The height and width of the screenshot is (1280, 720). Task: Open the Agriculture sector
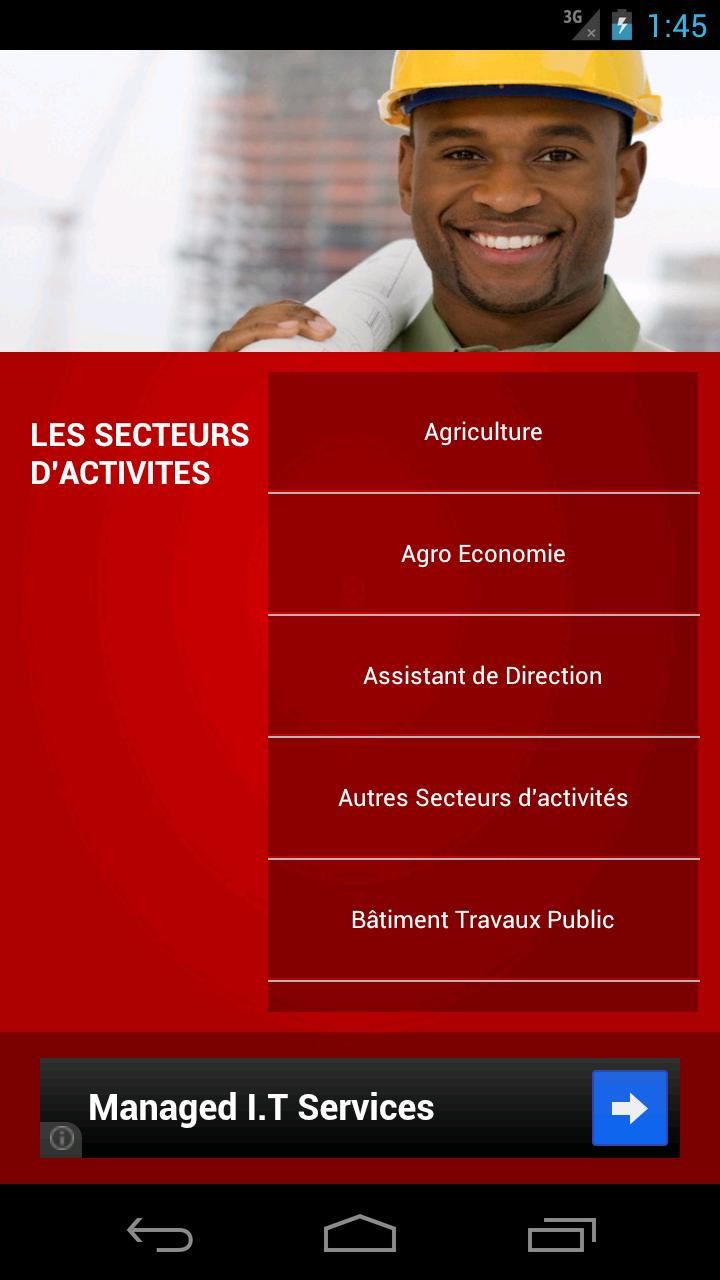pyautogui.click(x=483, y=432)
